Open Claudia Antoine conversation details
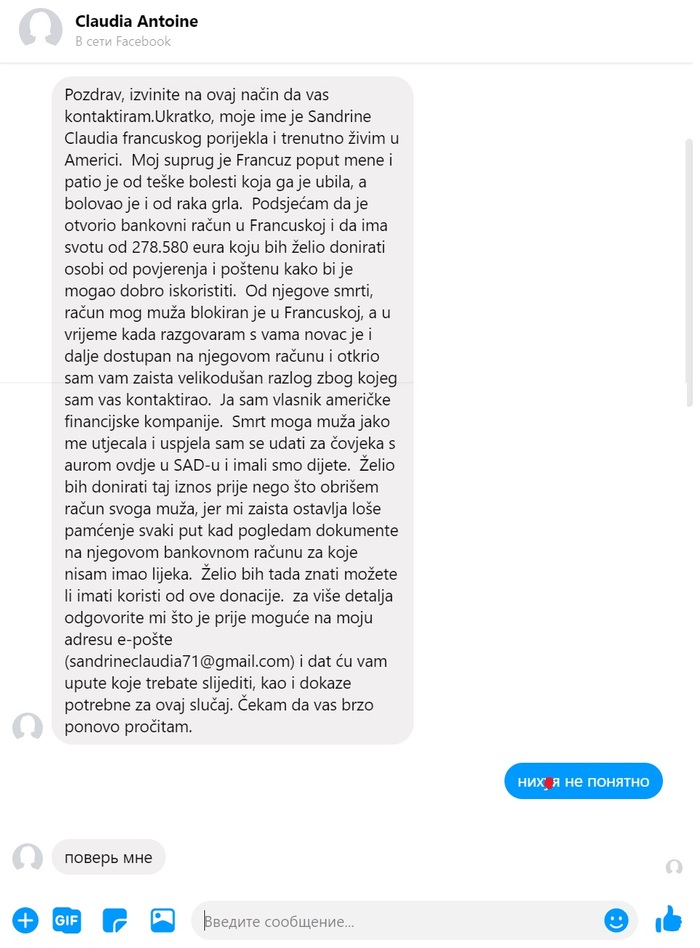Viewport: 700px width, 948px height. tap(136, 21)
